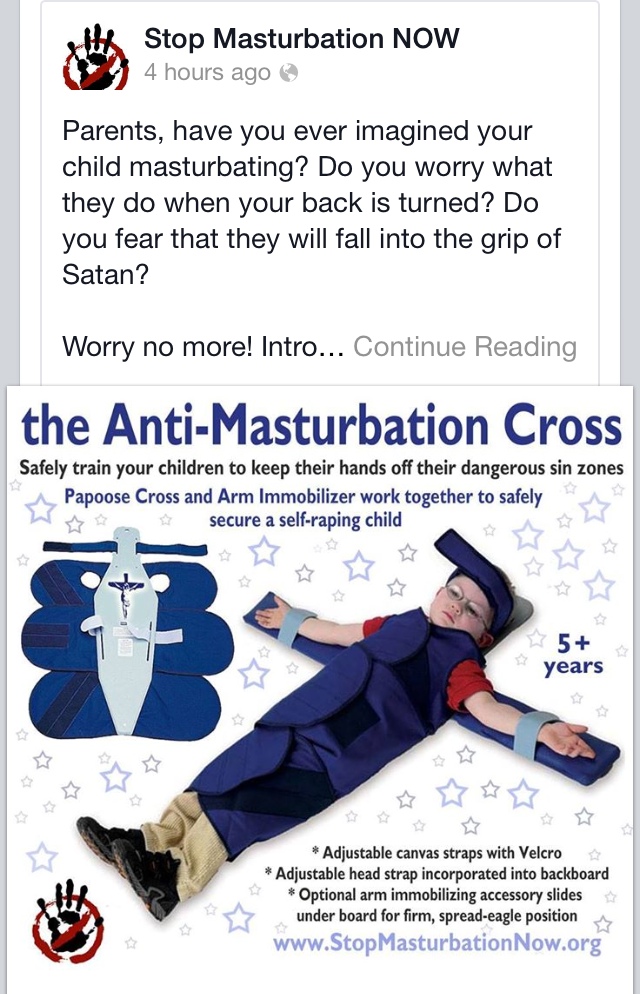Viewport: 640px width, 994px height.
Task: Open the Stop Masturbation NOW page name
Action: (301, 39)
